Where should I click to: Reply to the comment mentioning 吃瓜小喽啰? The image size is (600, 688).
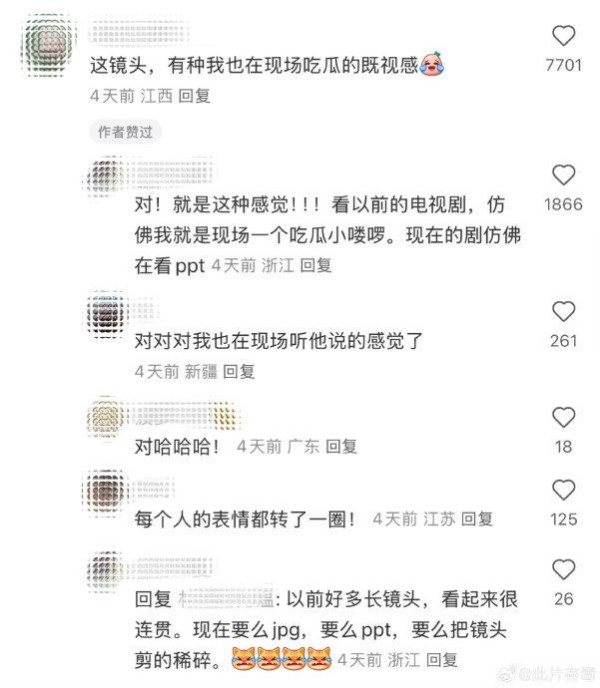[x=316, y=267]
